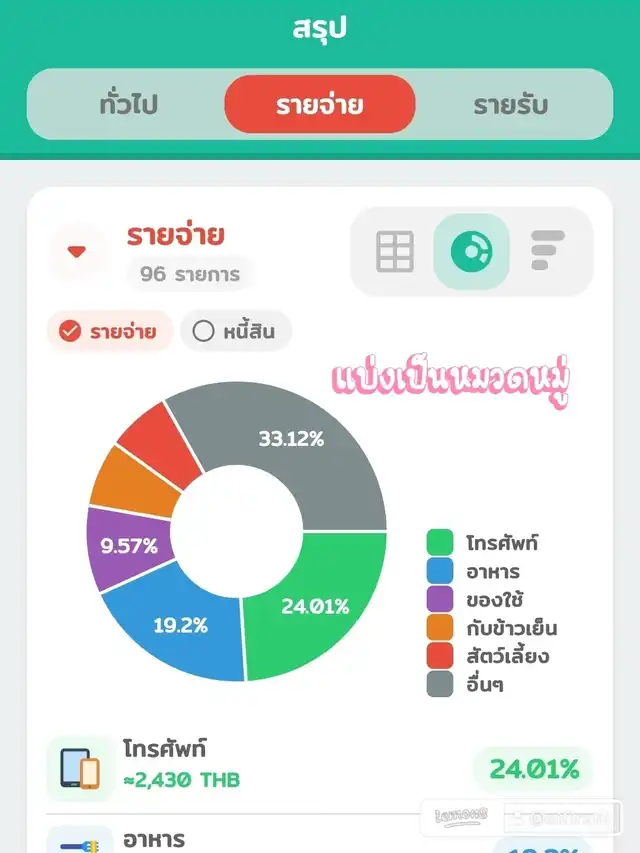The image size is (640, 853).
Task: Switch to the ทั่วไป tab
Action: pyautogui.click(x=129, y=105)
